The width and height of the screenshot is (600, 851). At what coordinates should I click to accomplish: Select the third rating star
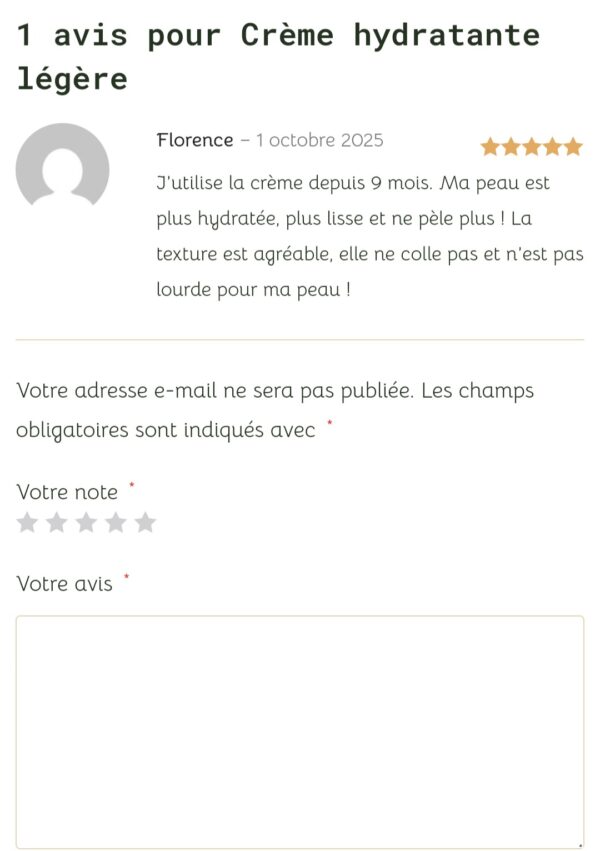pos(86,523)
